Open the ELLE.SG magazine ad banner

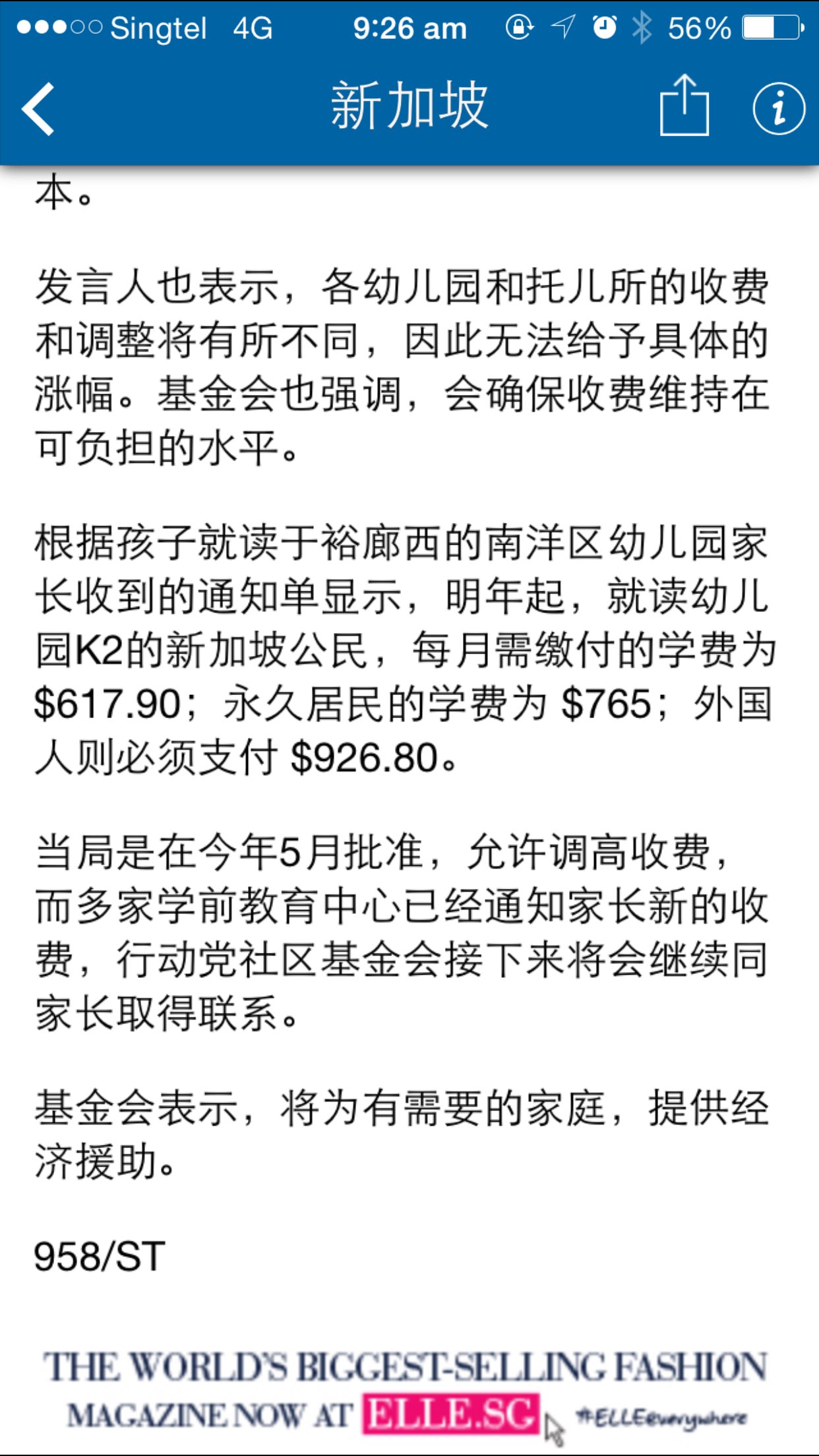409,1390
